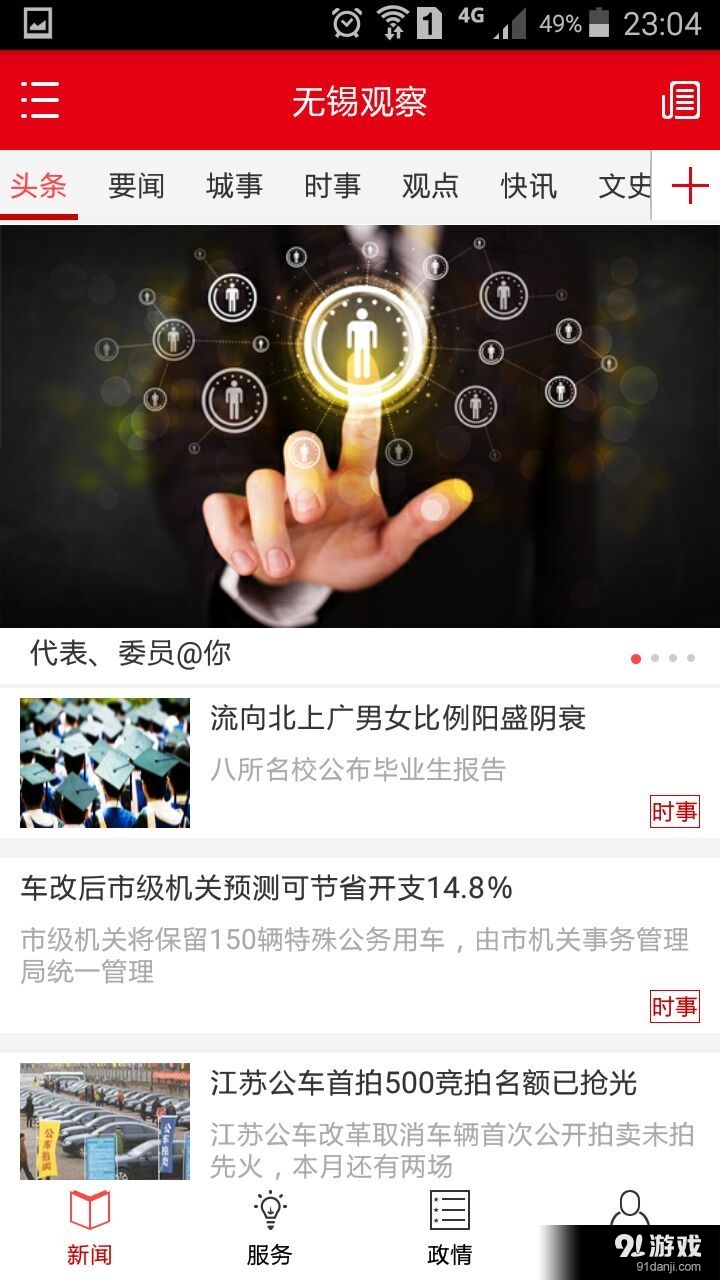
Task: Tap the reading list icon top right
Action: tap(679, 100)
